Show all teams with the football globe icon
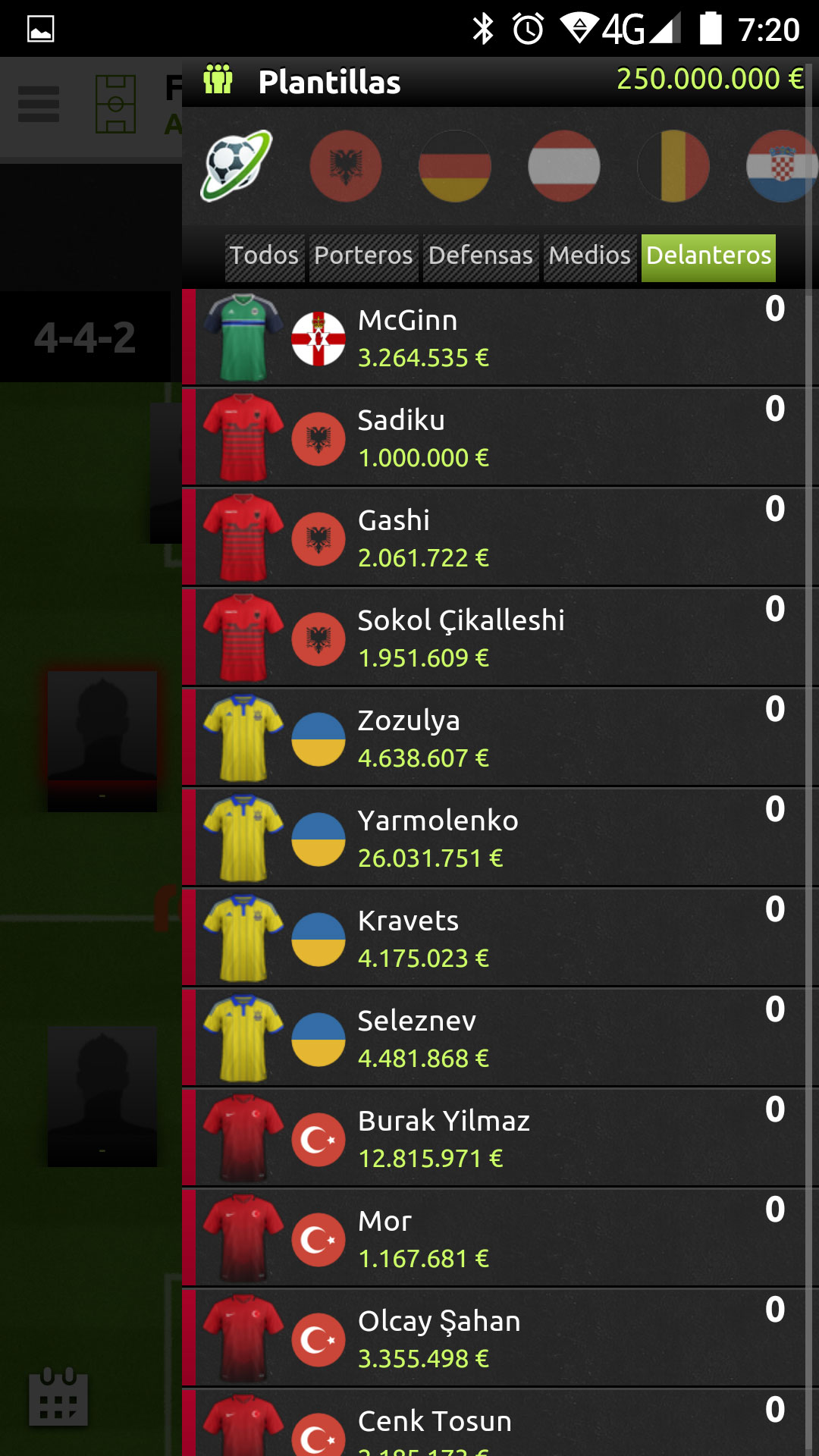 [x=236, y=166]
